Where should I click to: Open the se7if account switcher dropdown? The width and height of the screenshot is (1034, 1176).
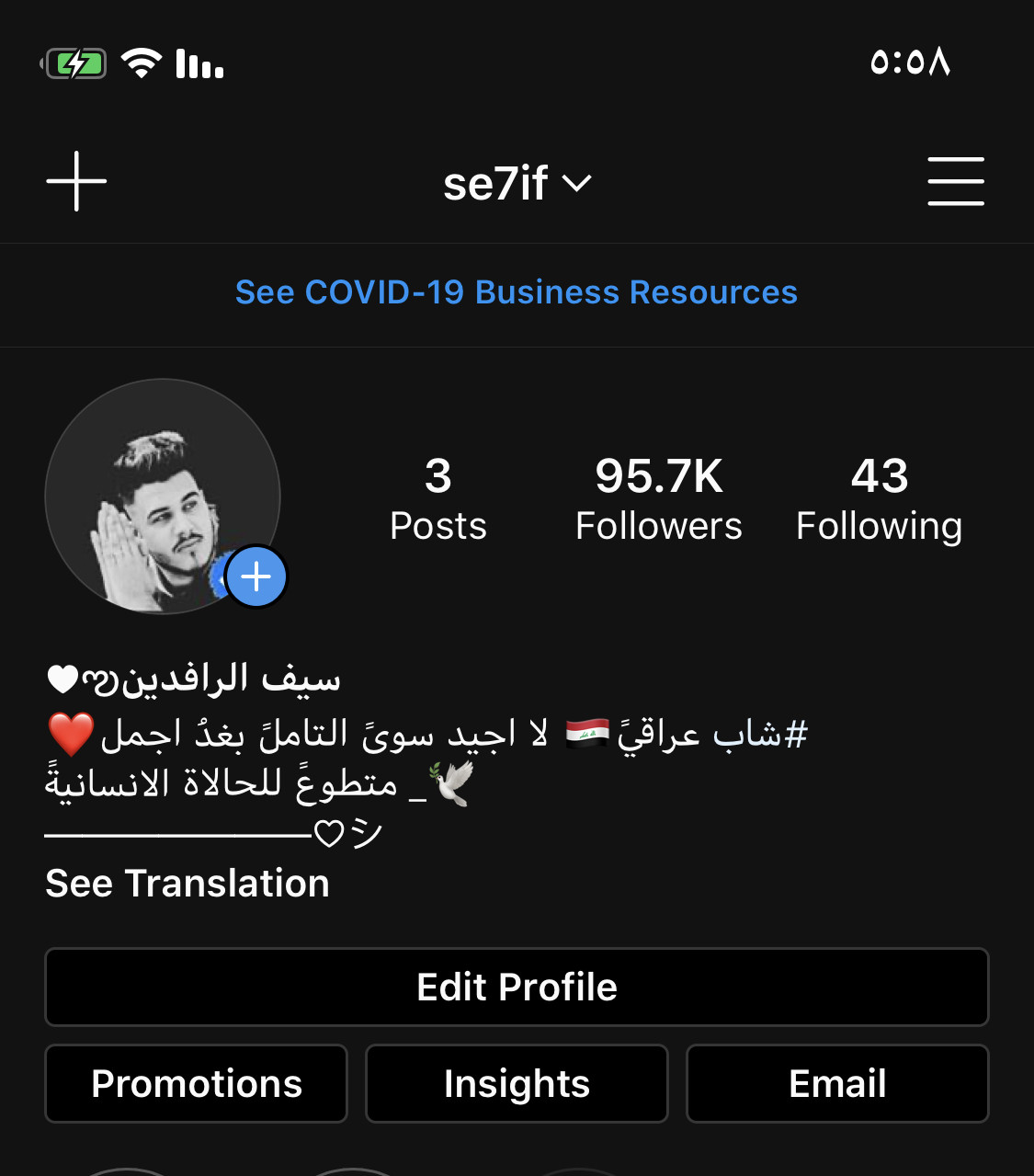click(x=517, y=183)
